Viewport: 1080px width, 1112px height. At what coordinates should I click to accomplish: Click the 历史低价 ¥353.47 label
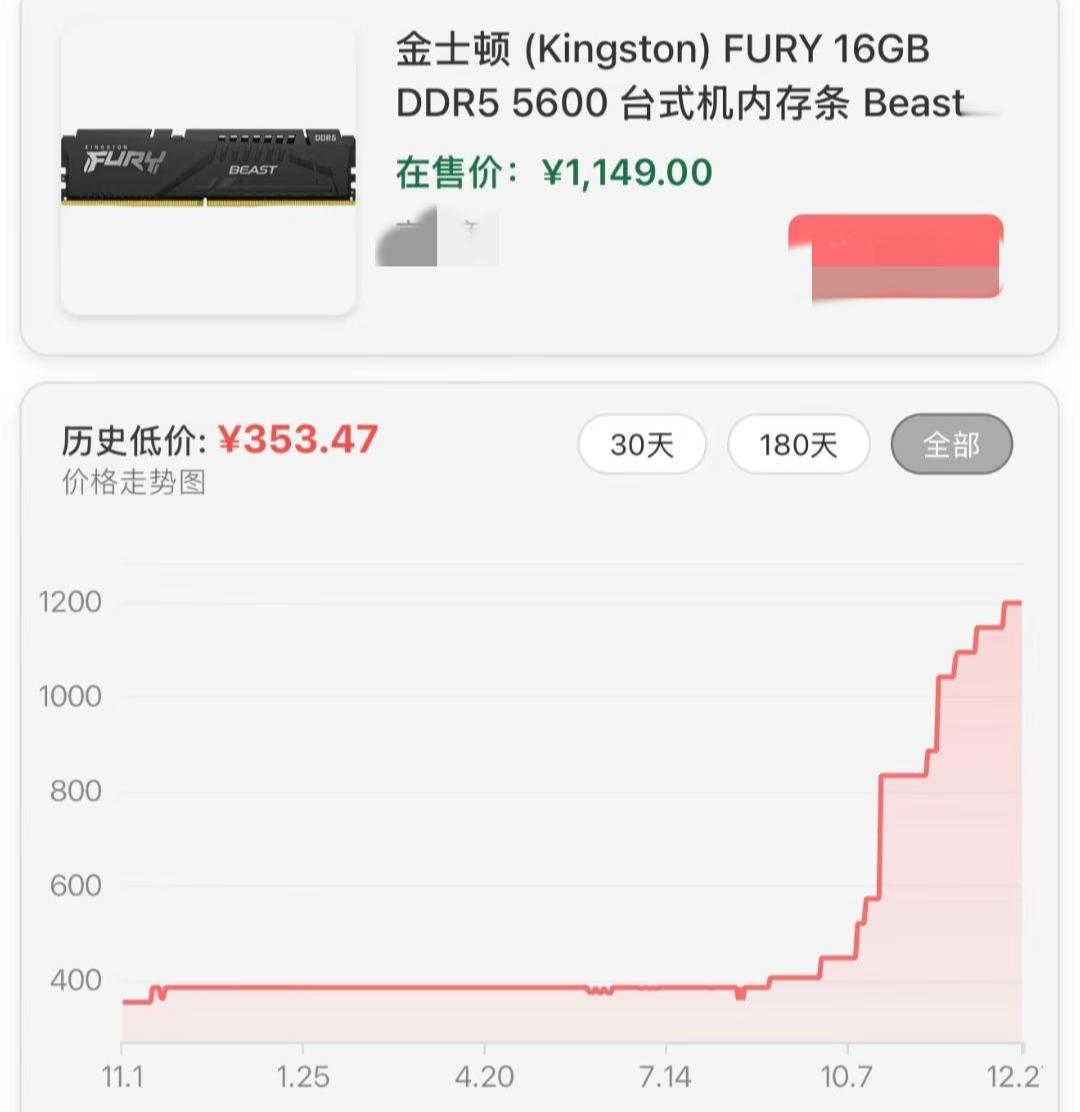(x=220, y=438)
